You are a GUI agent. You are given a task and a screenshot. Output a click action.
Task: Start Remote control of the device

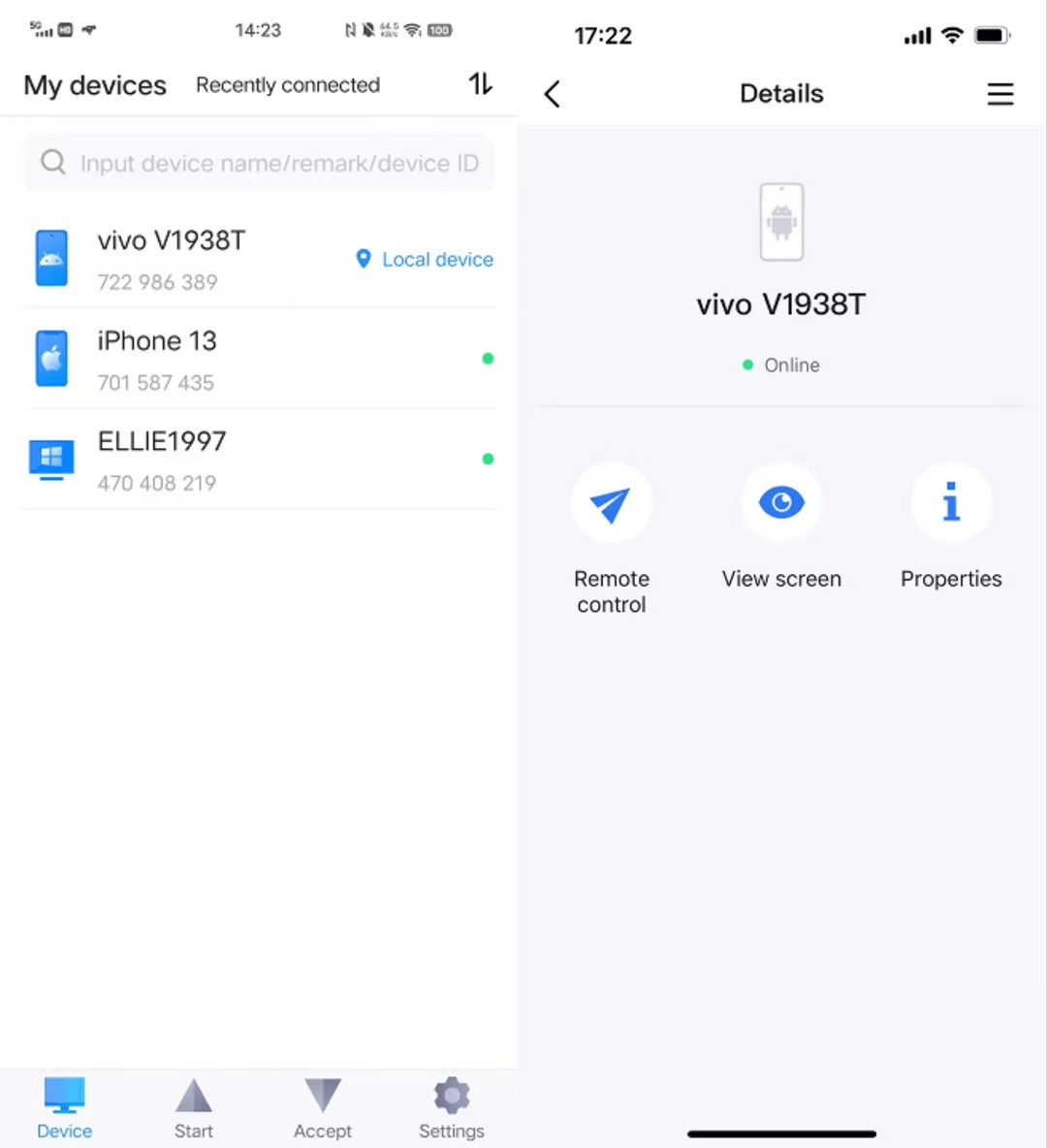point(611,504)
